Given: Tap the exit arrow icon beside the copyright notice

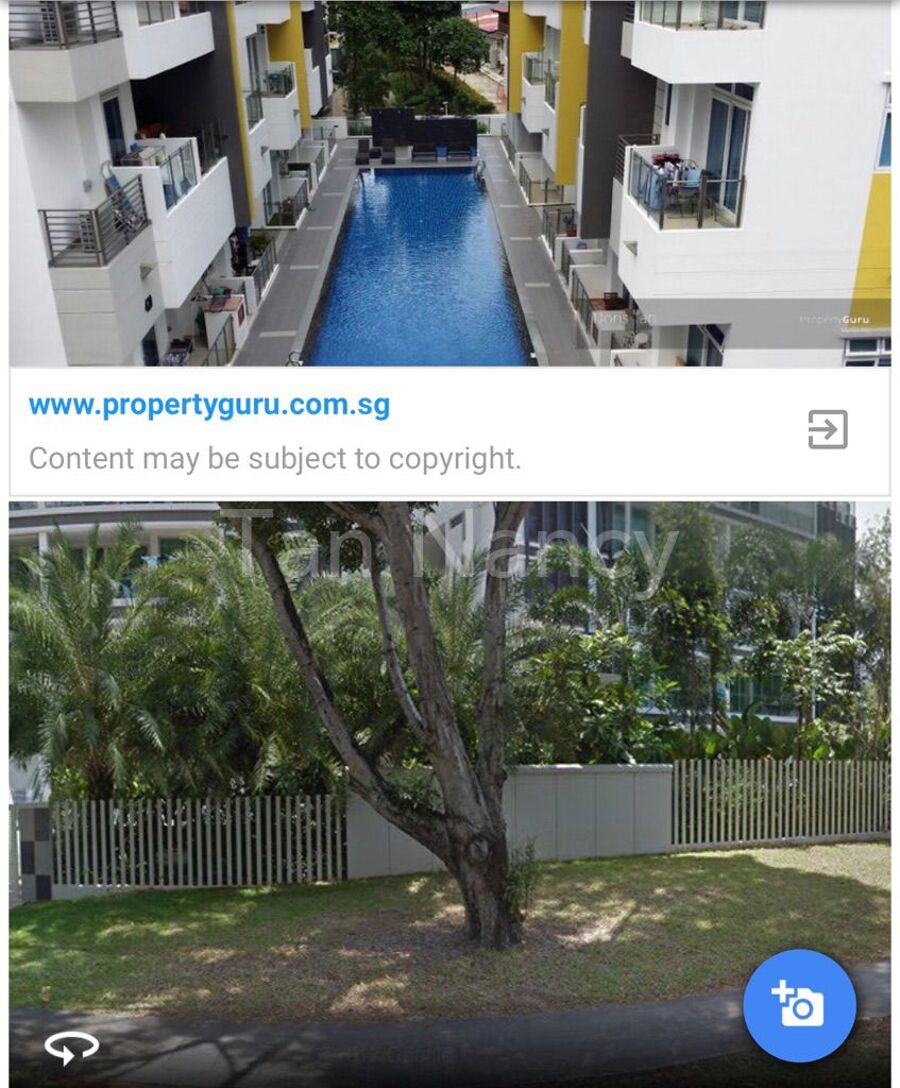Looking at the screenshot, I should pos(827,430).
